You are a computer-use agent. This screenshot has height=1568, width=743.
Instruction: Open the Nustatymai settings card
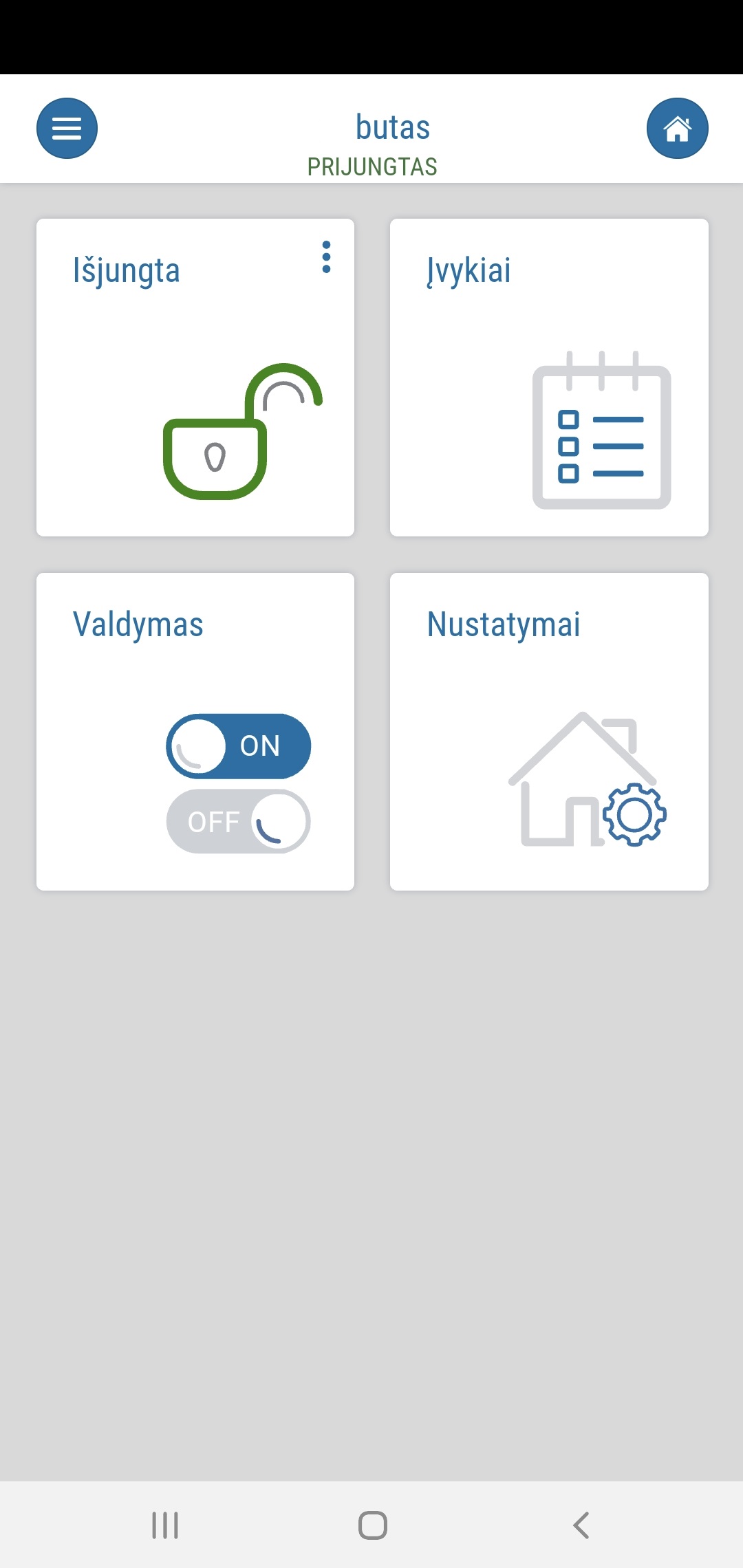tap(549, 732)
